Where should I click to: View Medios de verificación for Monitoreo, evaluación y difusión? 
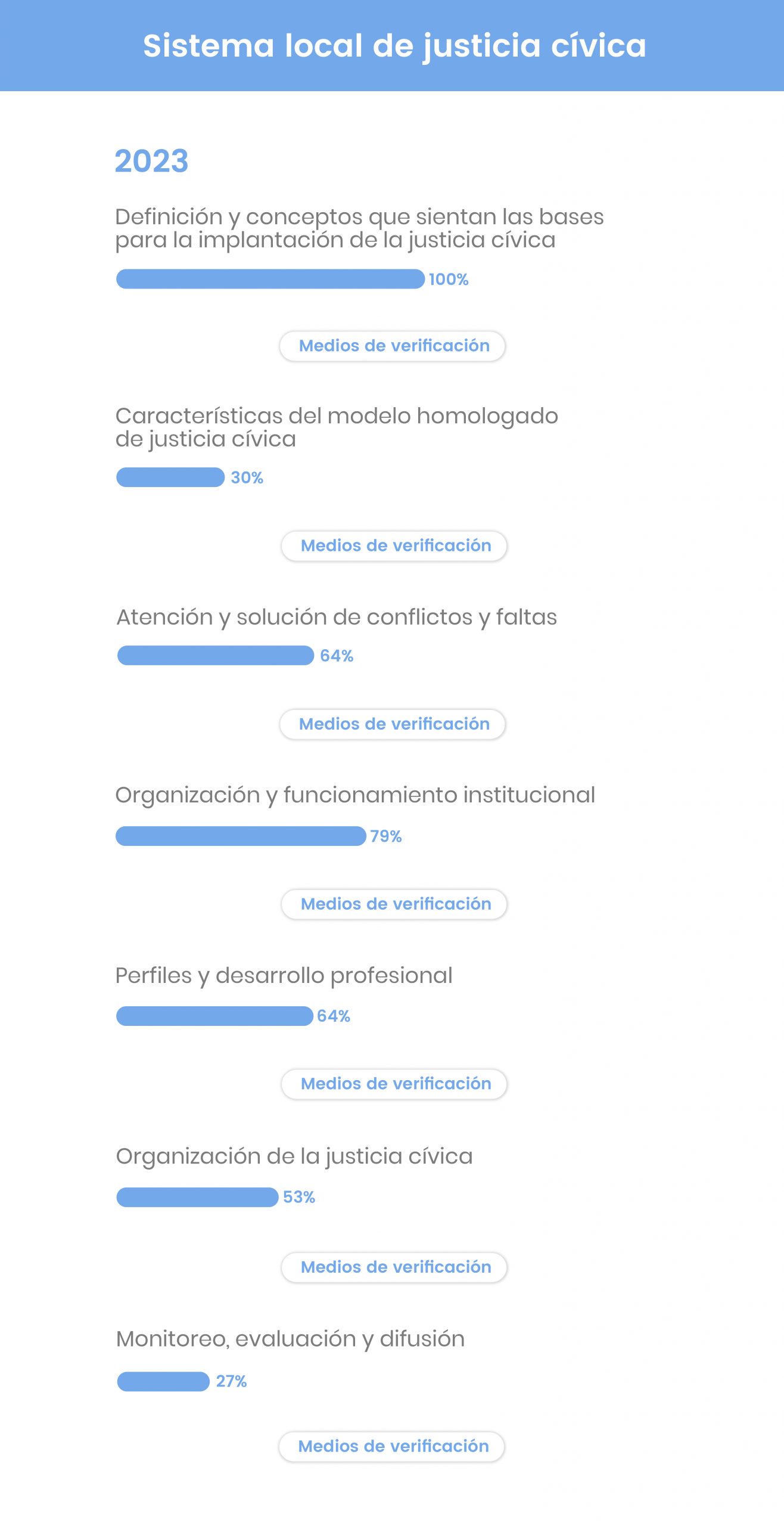392,1446
